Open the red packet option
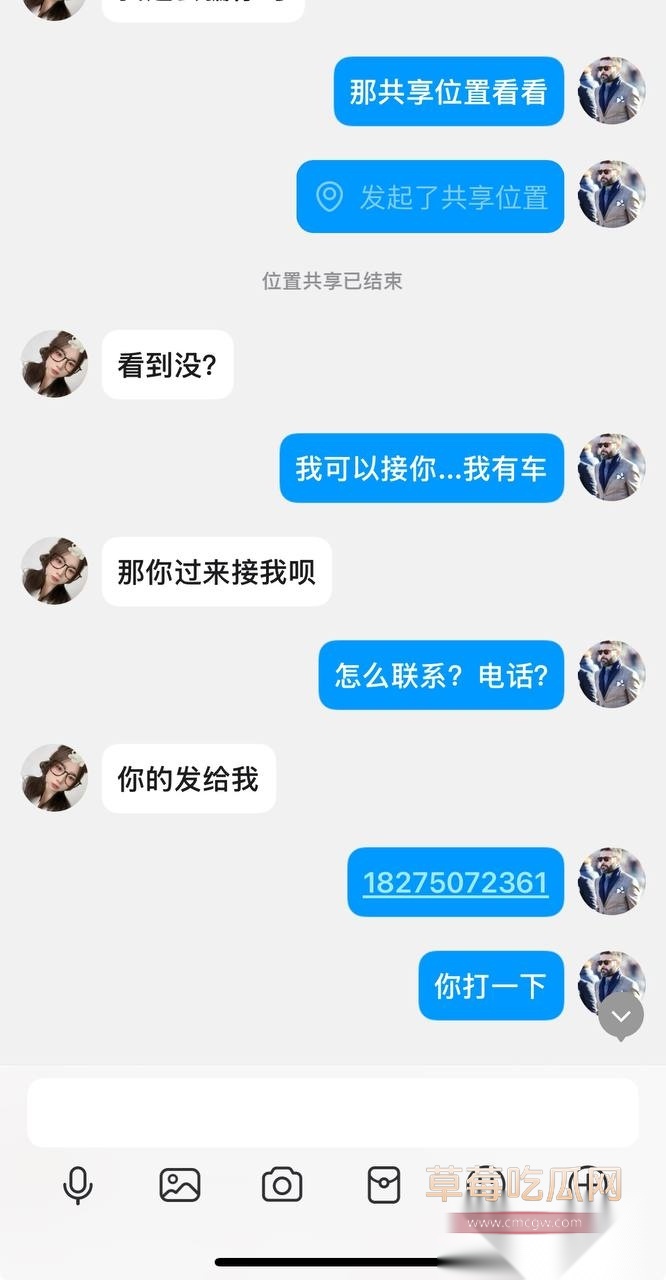666x1280 pixels. tap(384, 1186)
